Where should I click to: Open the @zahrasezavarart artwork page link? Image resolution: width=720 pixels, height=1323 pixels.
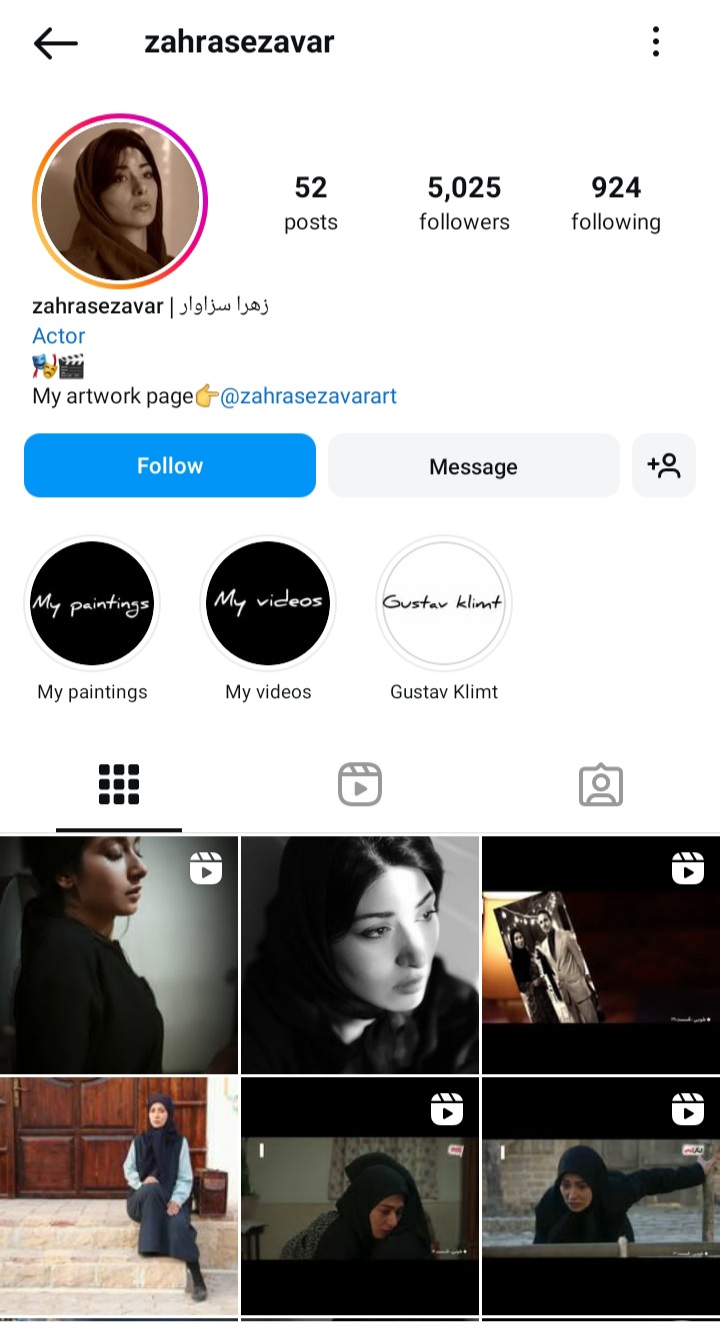[308, 396]
